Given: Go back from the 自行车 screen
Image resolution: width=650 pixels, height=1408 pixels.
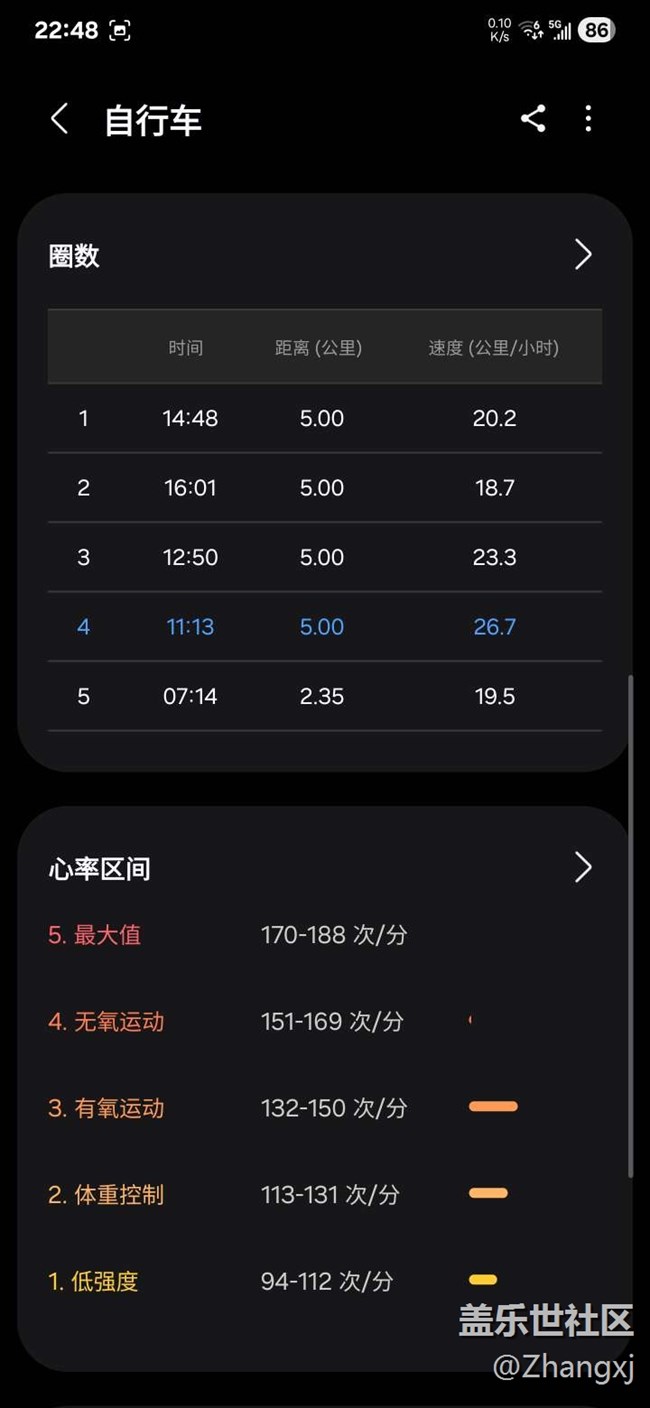Looking at the screenshot, I should point(60,120).
